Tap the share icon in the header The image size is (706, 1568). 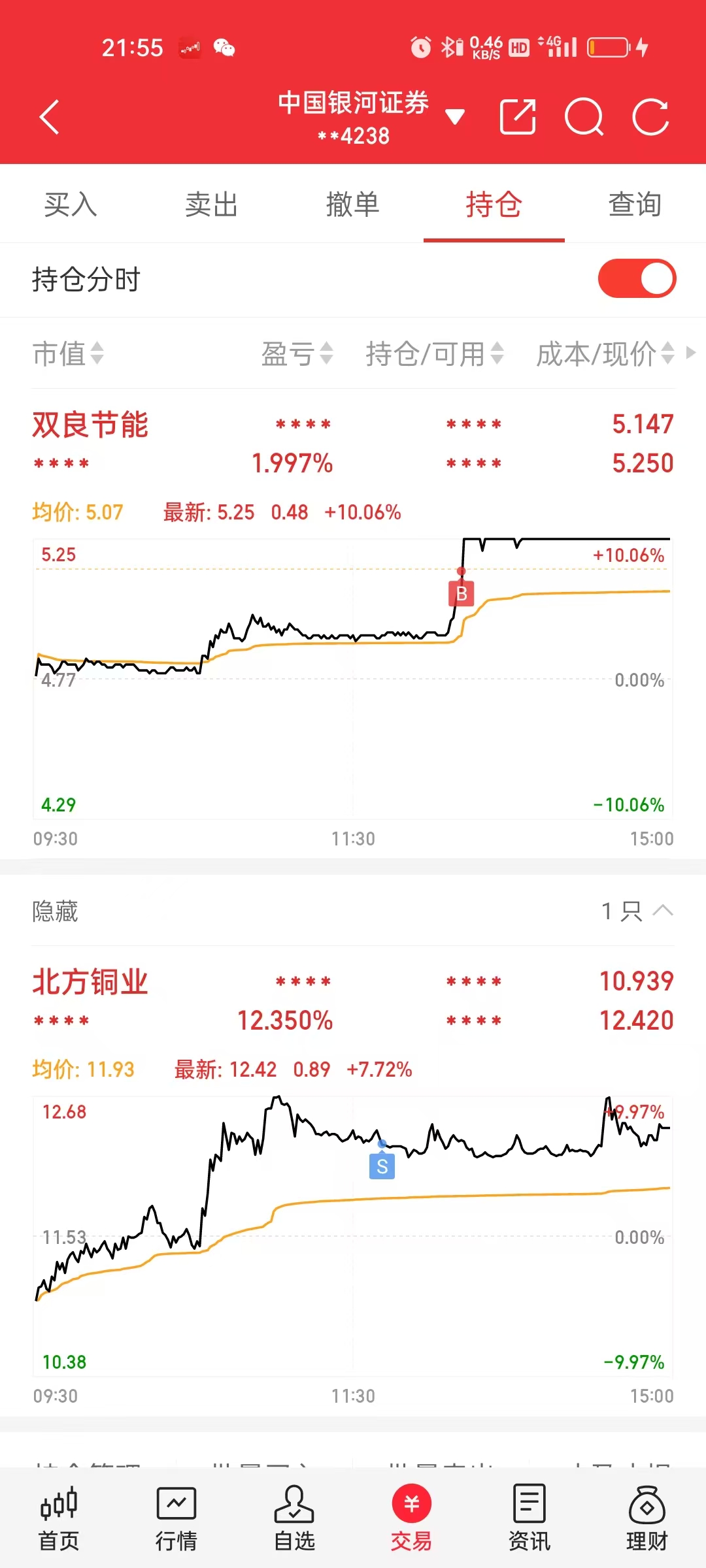click(x=518, y=118)
